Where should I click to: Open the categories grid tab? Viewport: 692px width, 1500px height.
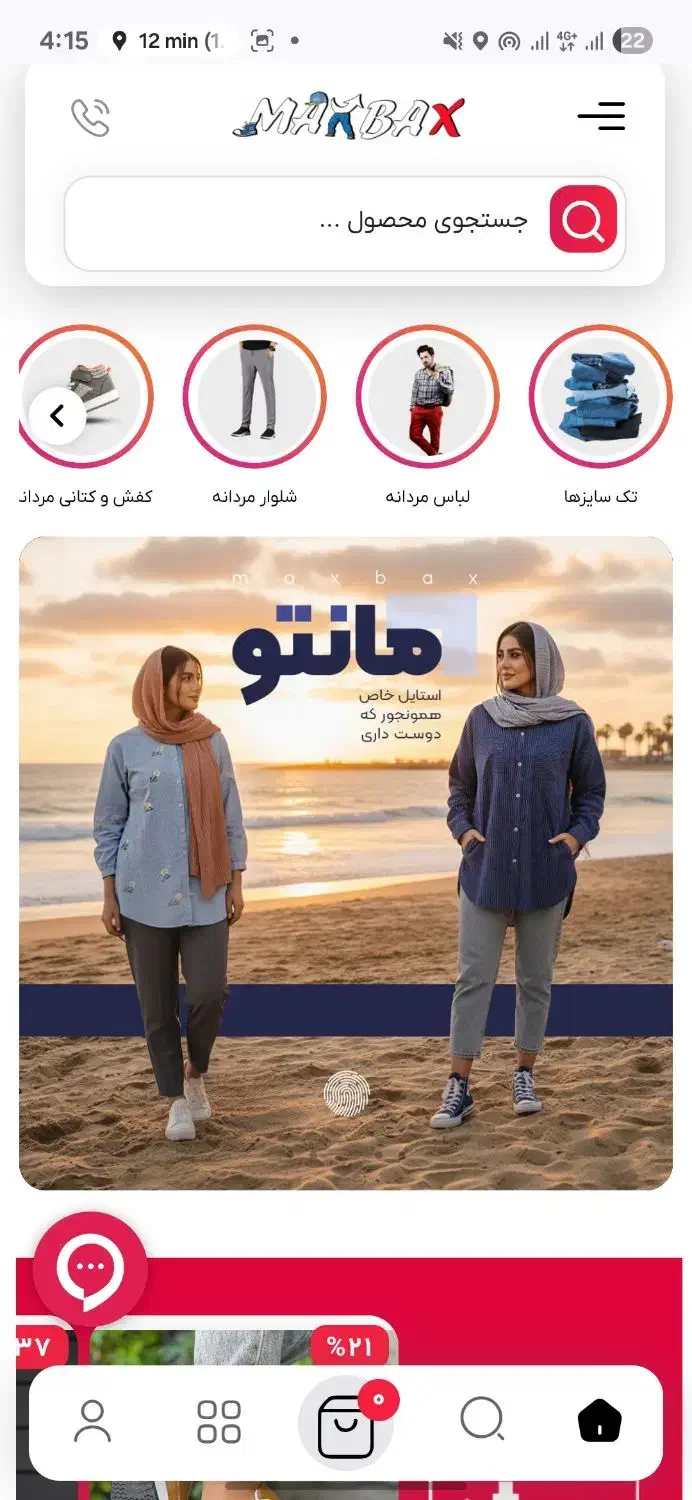(219, 1421)
